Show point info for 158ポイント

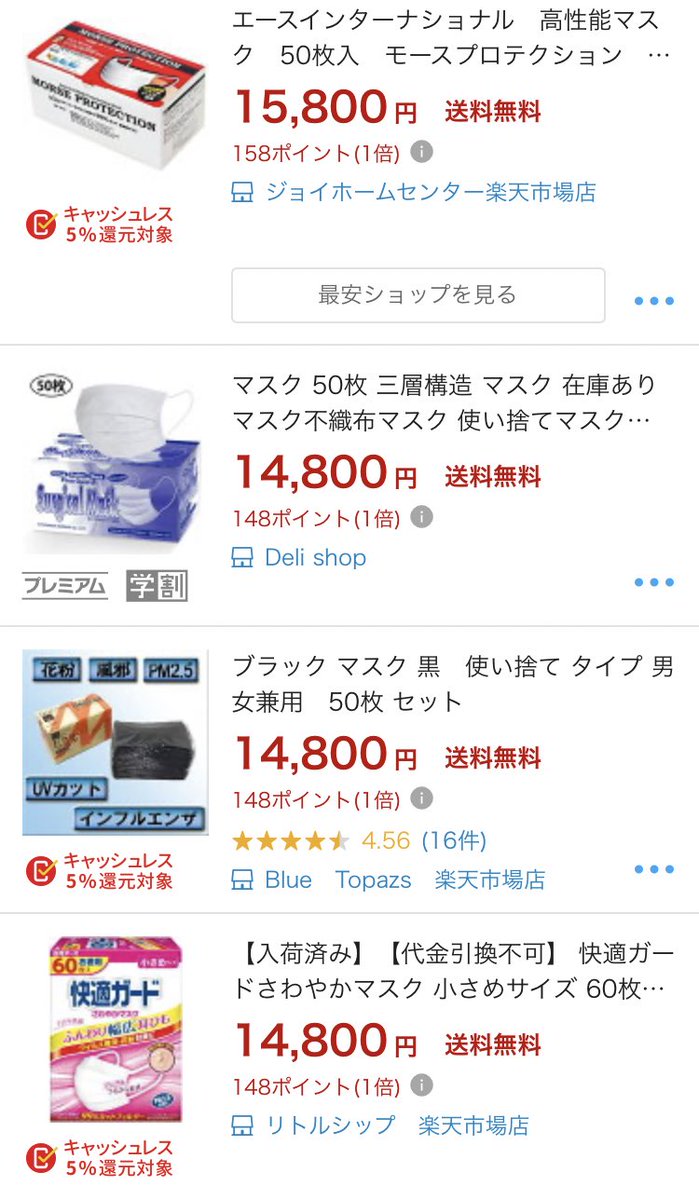(423, 153)
